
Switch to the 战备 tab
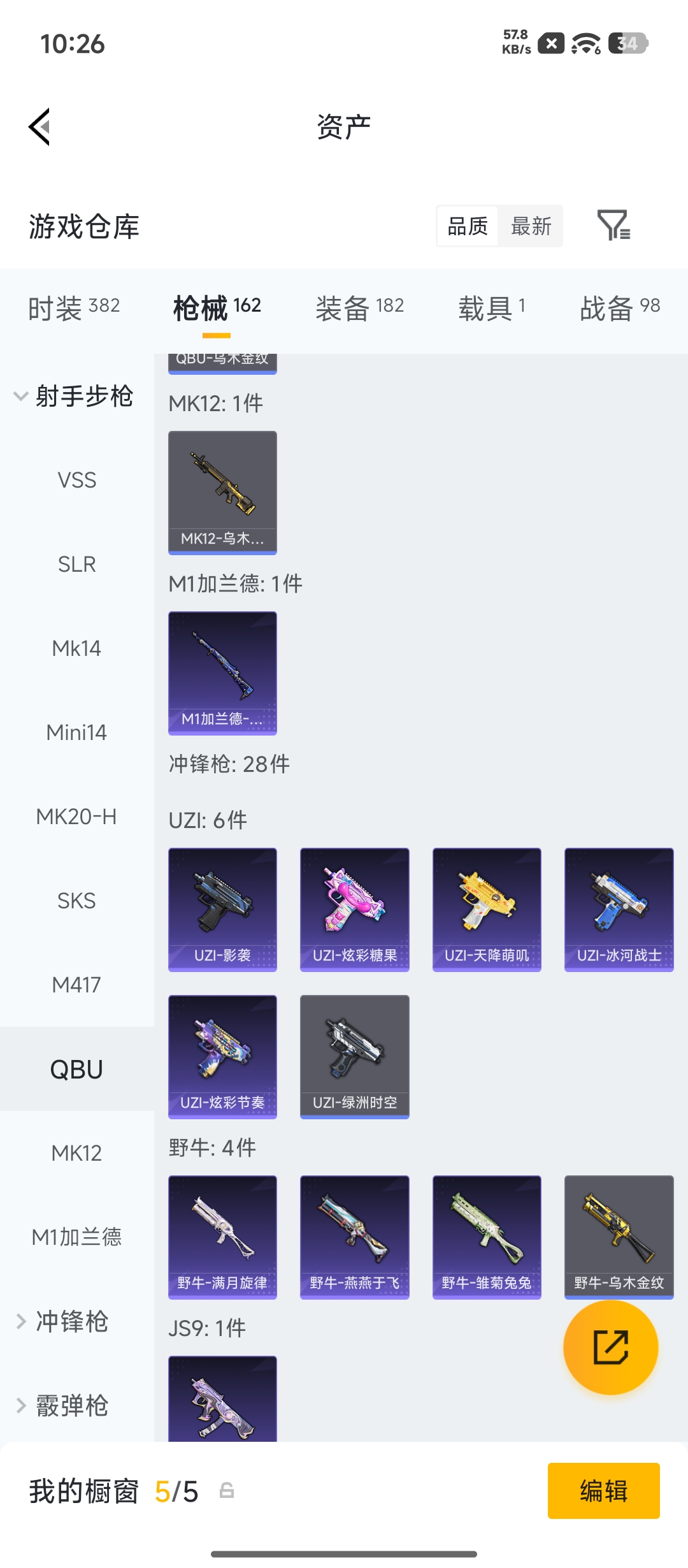(x=620, y=309)
